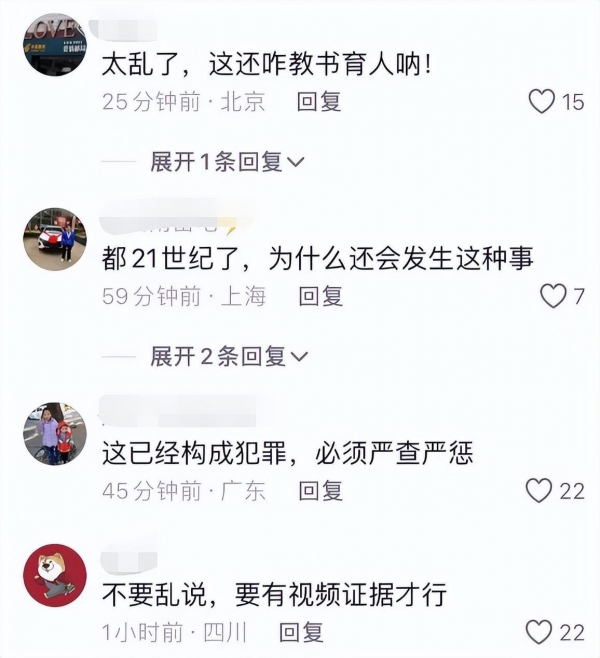Open the car avatar of the Shanghai commenter
The width and height of the screenshot is (600, 658).
(55, 240)
